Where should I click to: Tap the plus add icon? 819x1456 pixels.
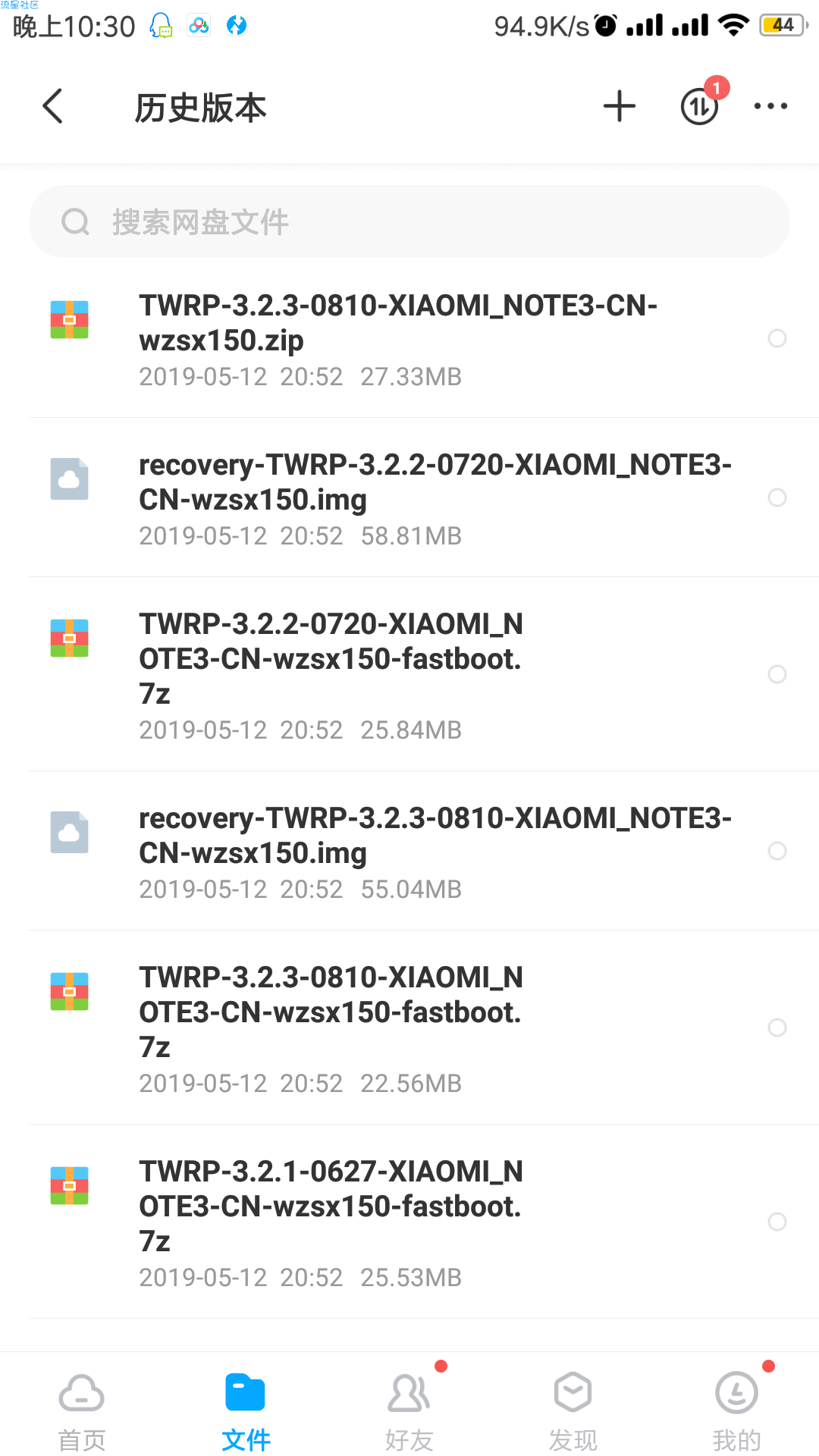619,106
